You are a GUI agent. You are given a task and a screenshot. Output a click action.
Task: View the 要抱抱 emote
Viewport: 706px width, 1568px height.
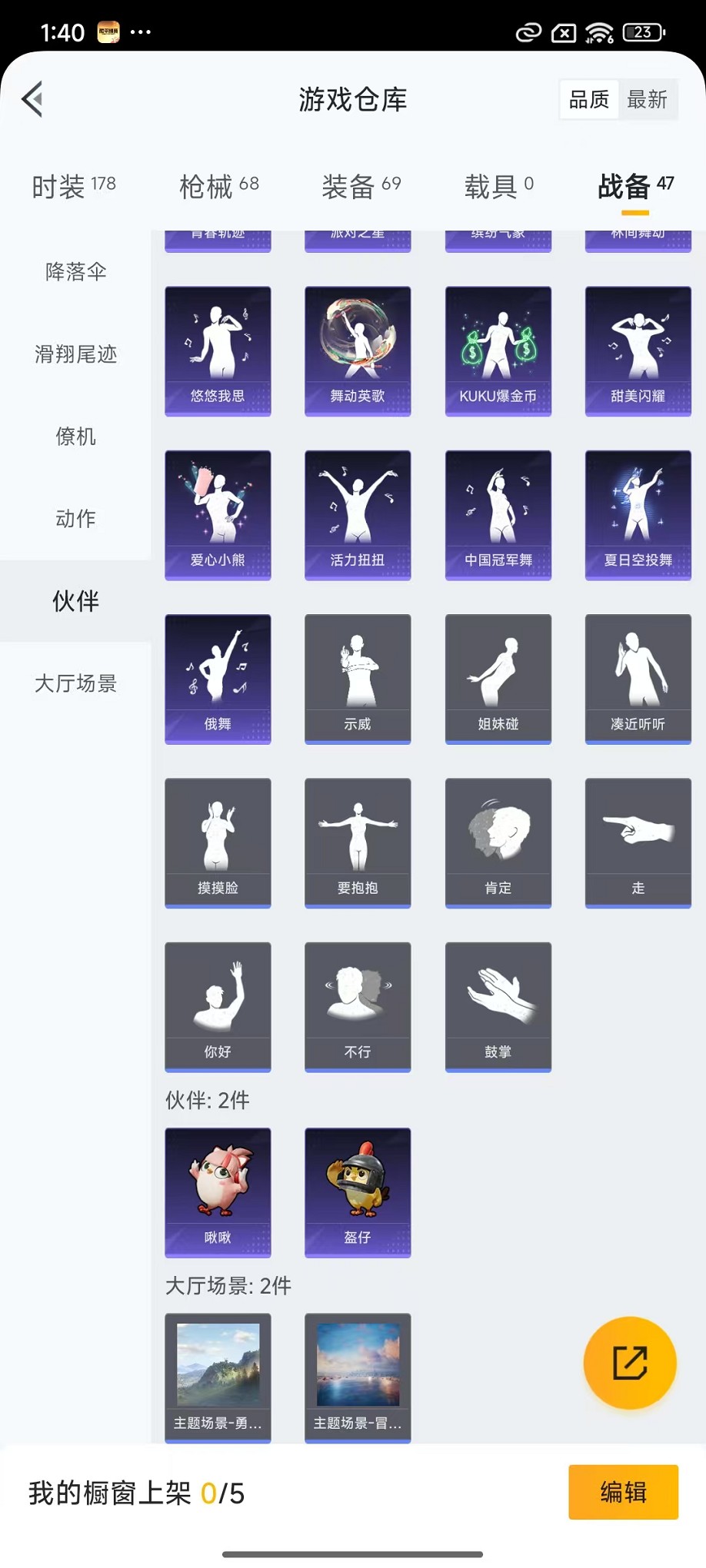point(358,842)
